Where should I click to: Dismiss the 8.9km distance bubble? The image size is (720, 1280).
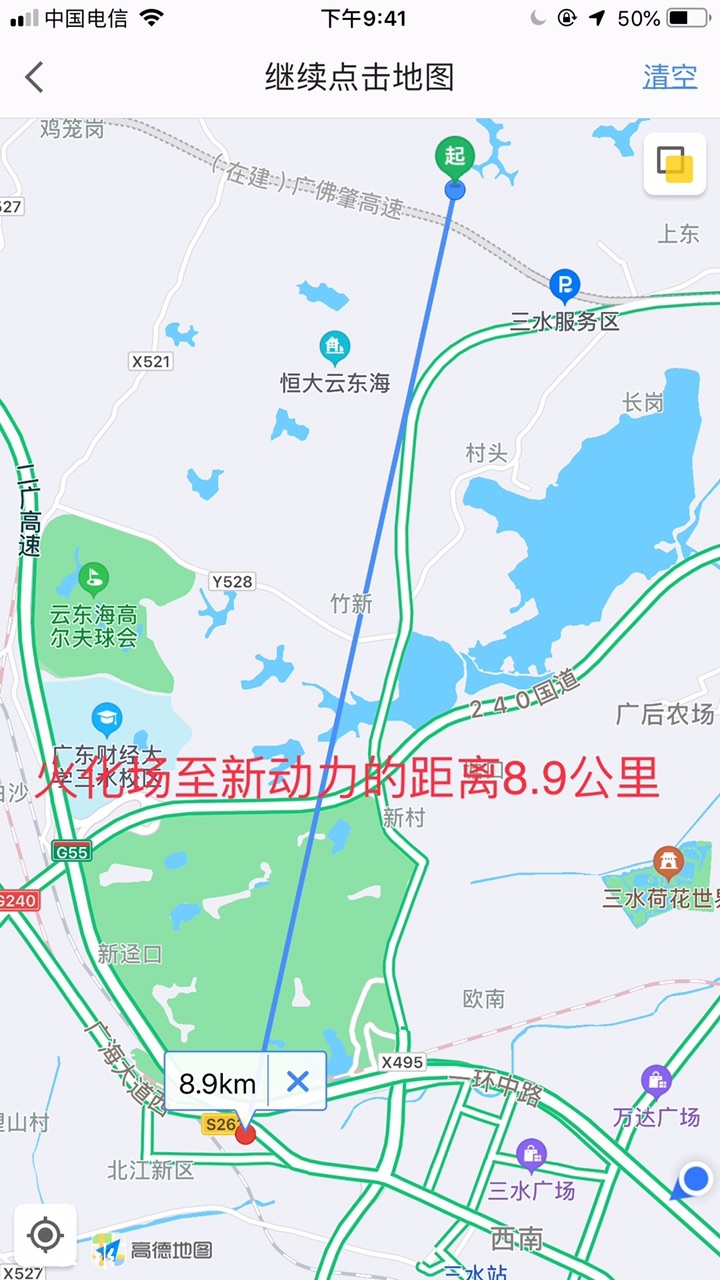tap(297, 1081)
